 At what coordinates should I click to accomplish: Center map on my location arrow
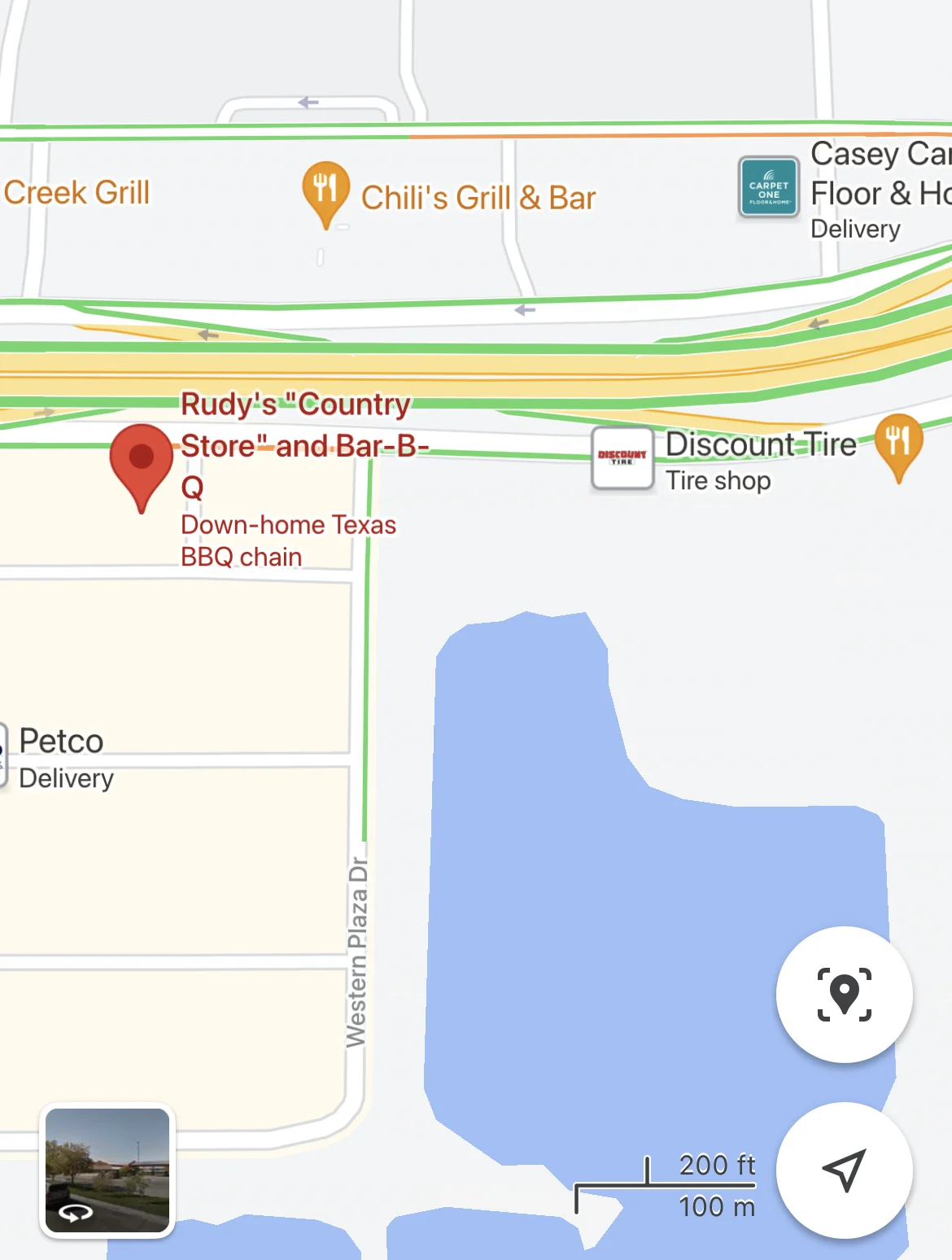[844, 1170]
